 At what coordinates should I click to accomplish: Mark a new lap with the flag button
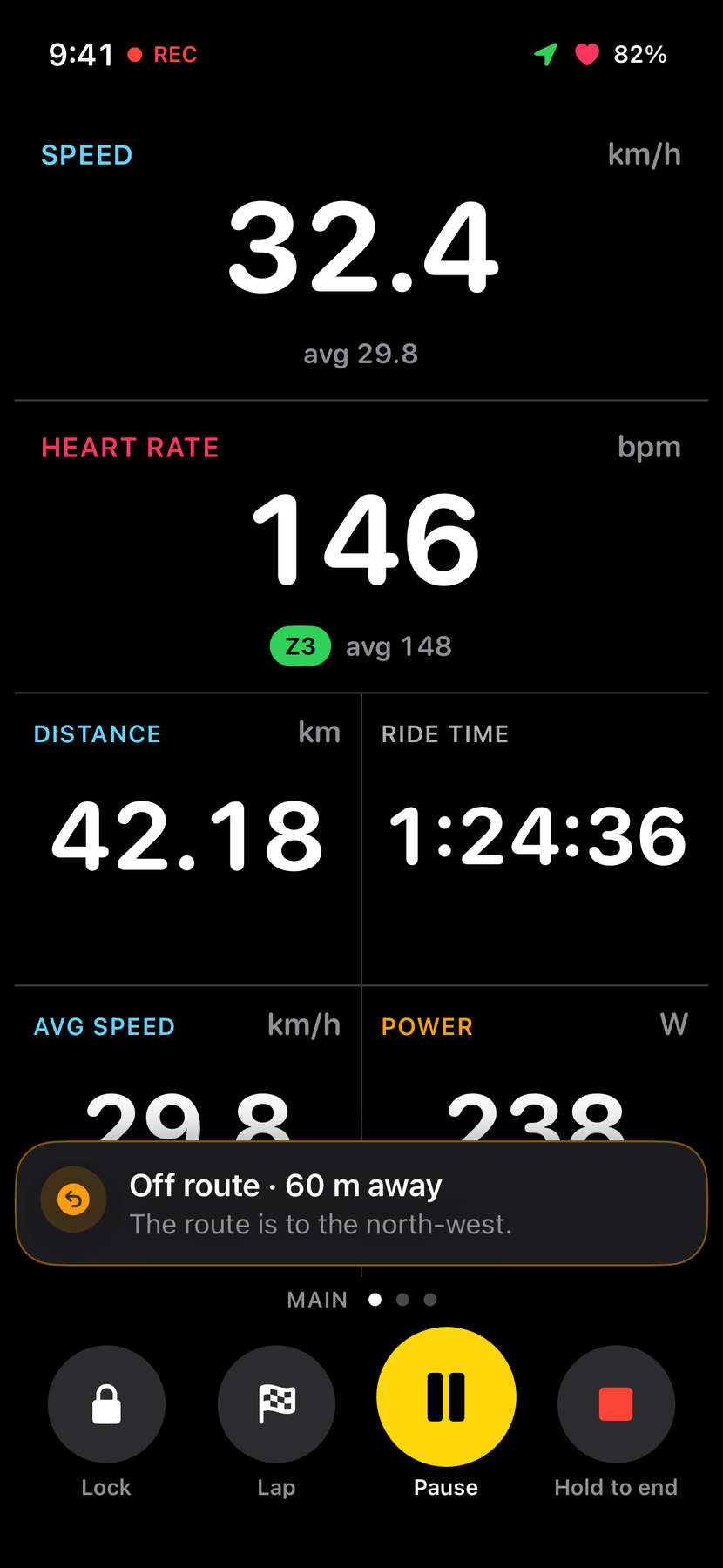[x=276, y=1403]
